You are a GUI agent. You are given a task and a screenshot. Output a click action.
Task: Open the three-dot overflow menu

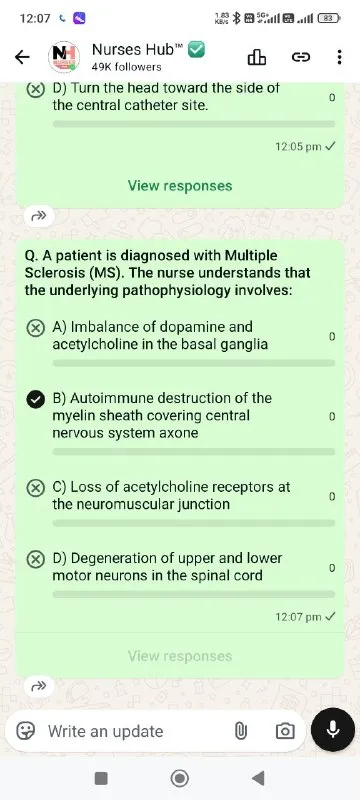point(340,57)
